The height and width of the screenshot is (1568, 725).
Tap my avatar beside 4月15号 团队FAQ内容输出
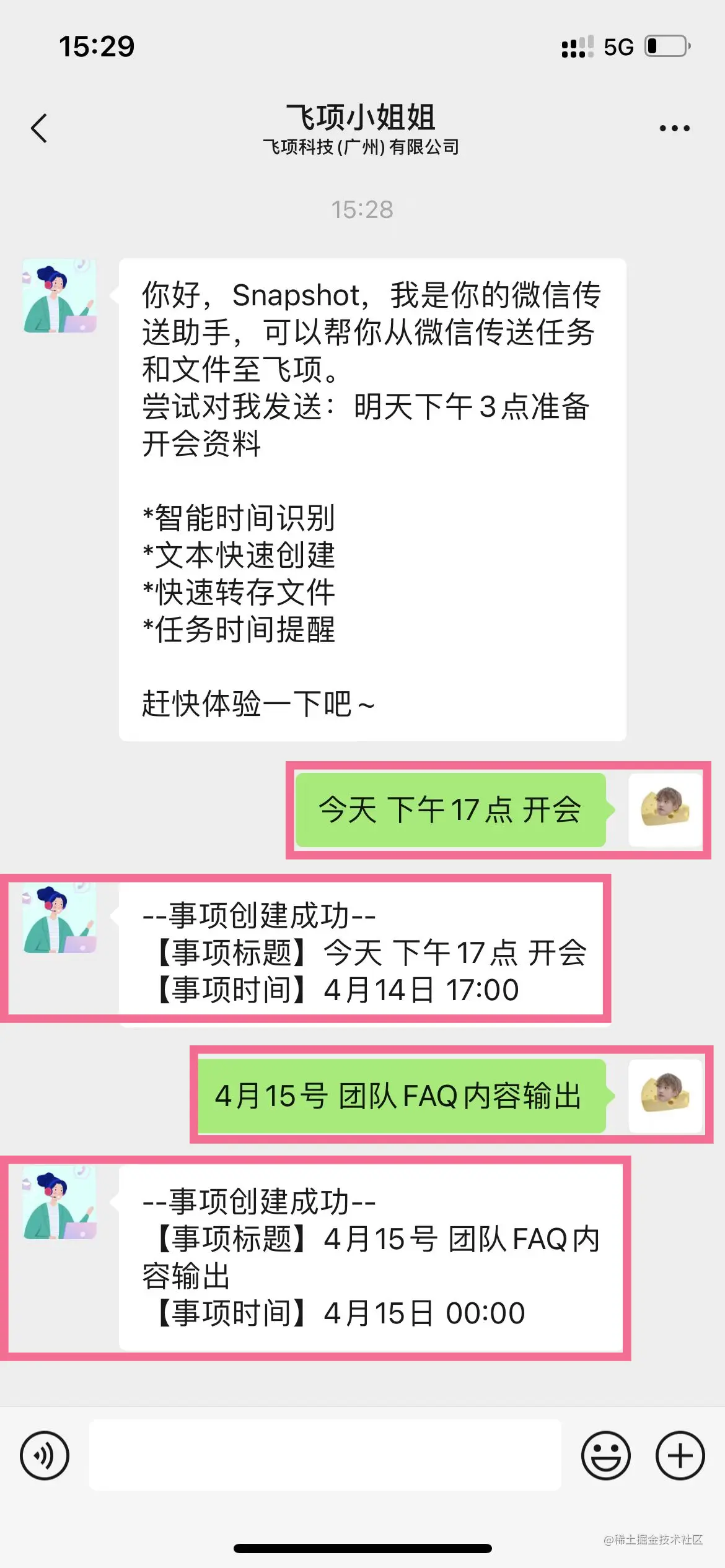[x=665, y=1095]
